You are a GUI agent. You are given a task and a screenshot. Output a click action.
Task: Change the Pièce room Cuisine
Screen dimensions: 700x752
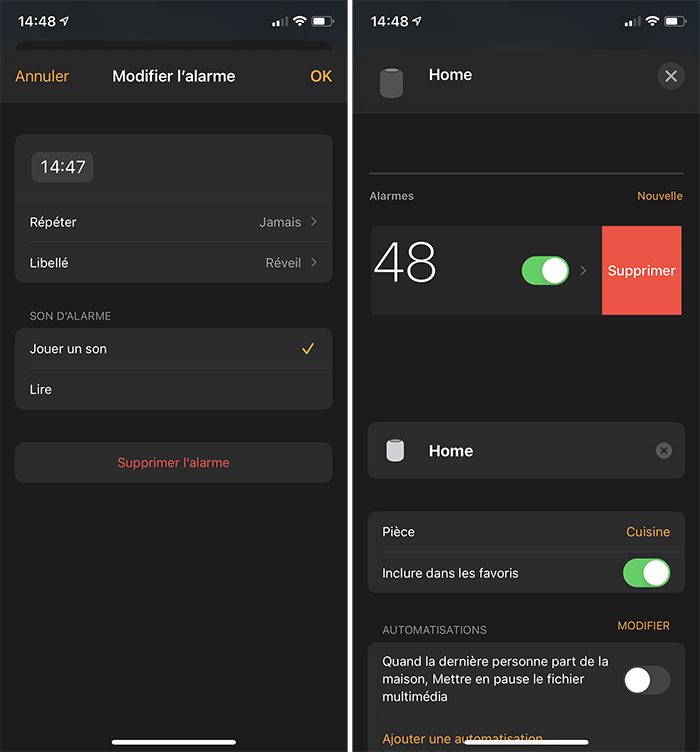(x=647, y=532)
